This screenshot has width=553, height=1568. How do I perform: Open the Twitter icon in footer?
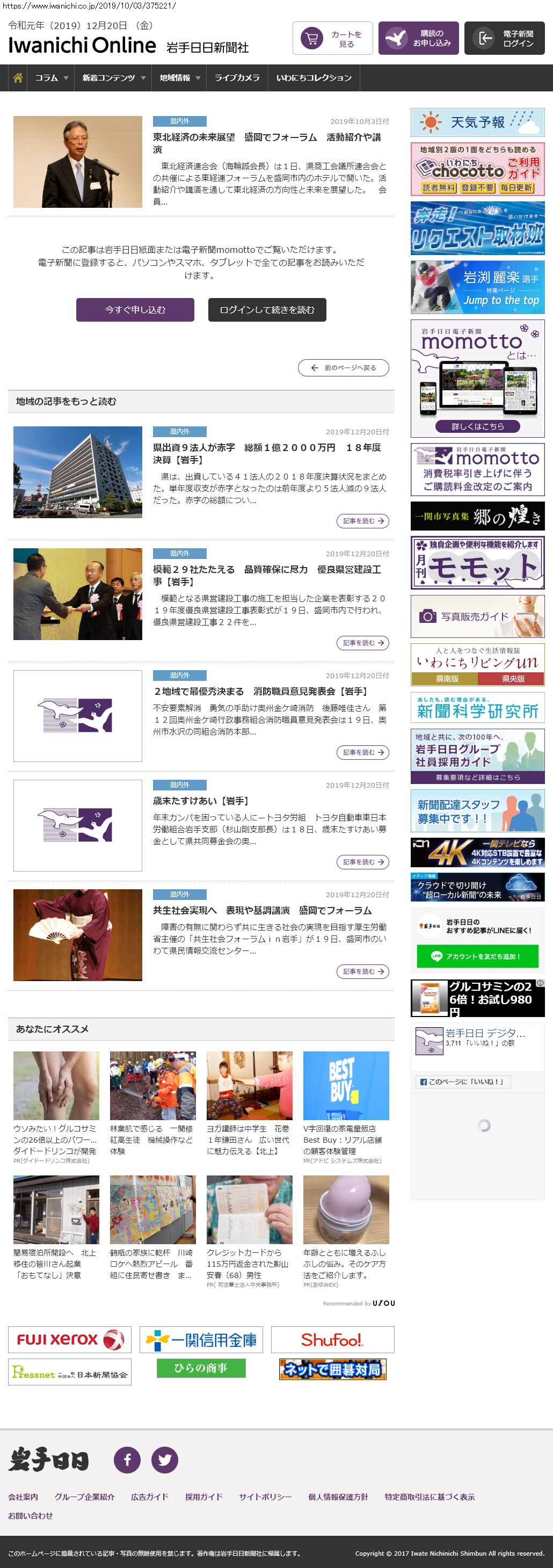164,1459
